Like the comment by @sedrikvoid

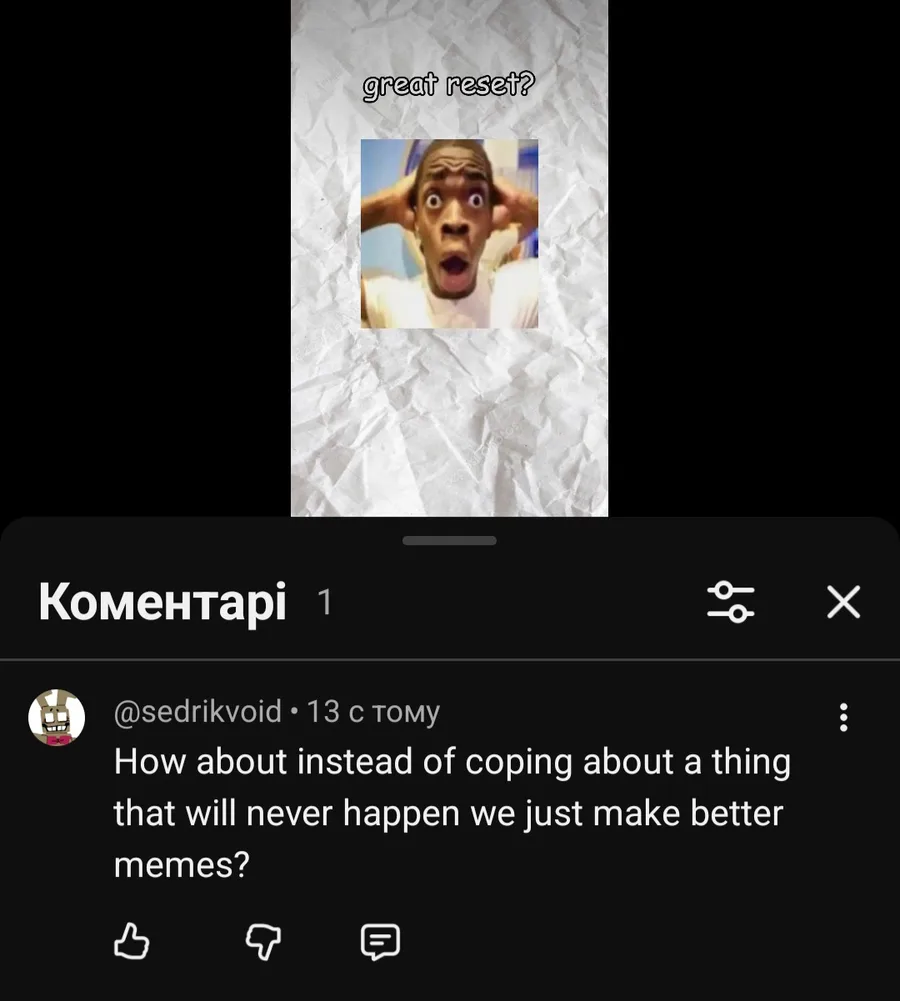tap(132, 941)
